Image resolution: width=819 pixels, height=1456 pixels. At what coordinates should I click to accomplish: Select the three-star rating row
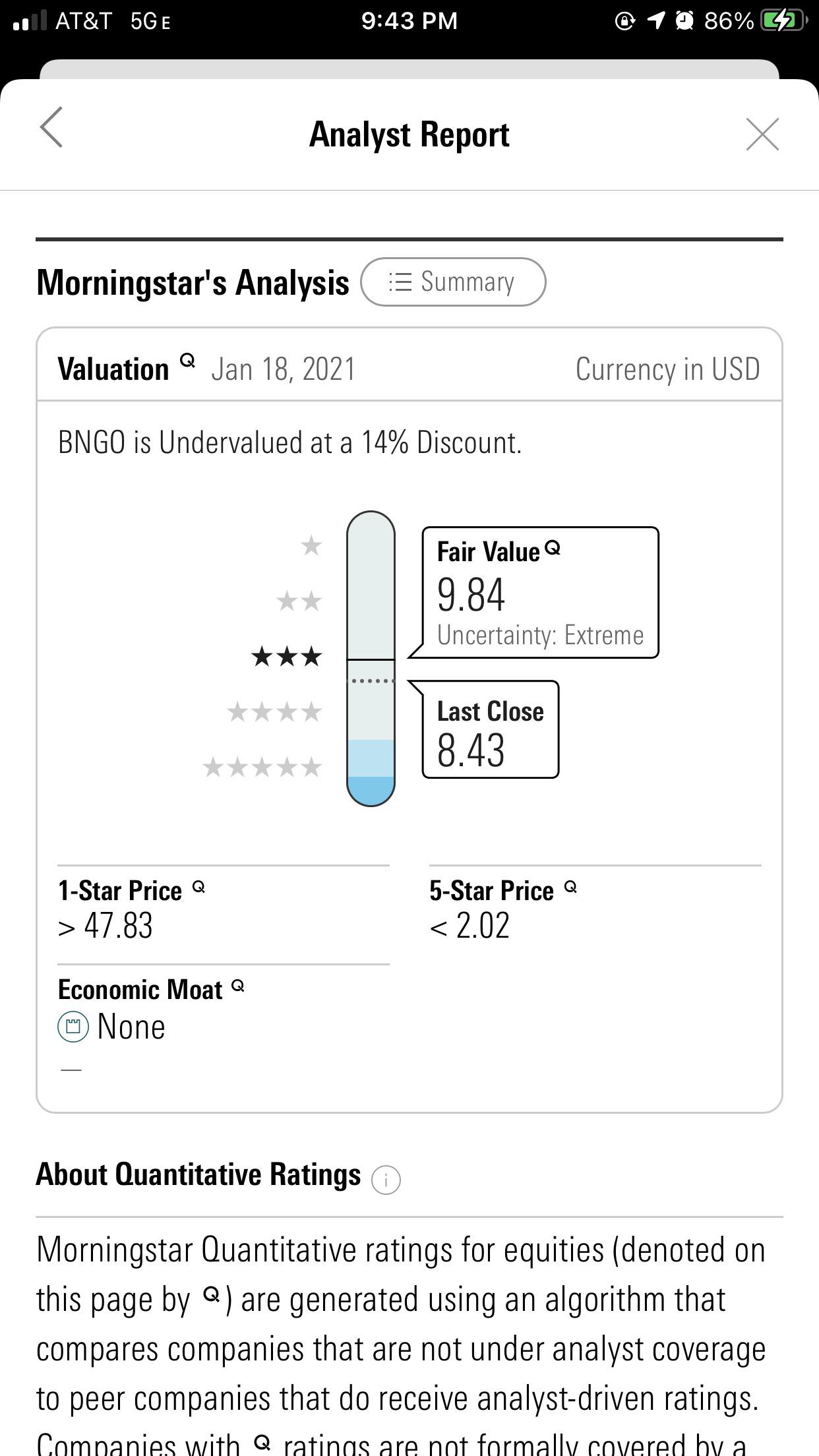[x=286, y=656]
